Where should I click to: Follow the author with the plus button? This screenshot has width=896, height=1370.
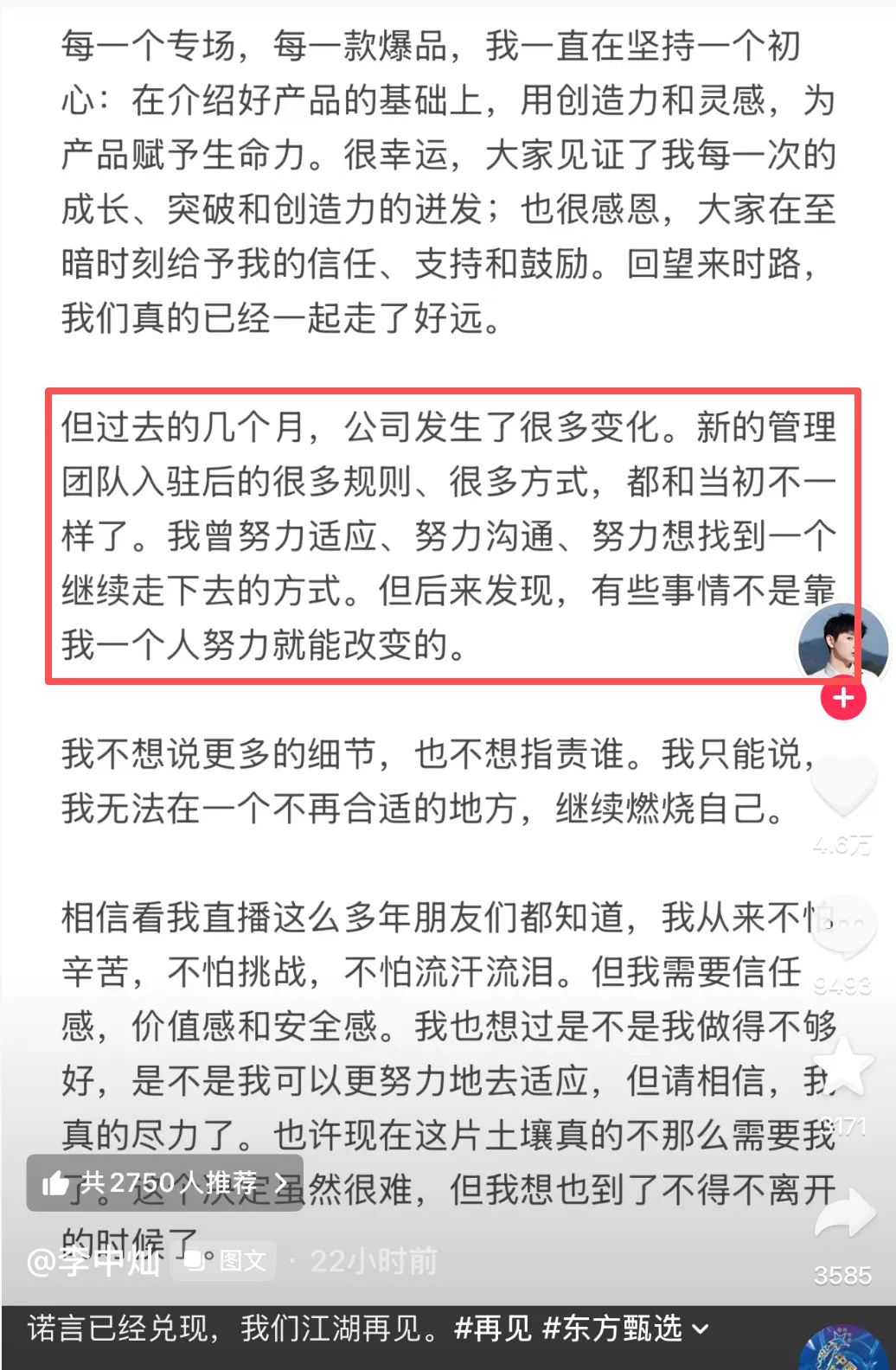coord(843,698)
